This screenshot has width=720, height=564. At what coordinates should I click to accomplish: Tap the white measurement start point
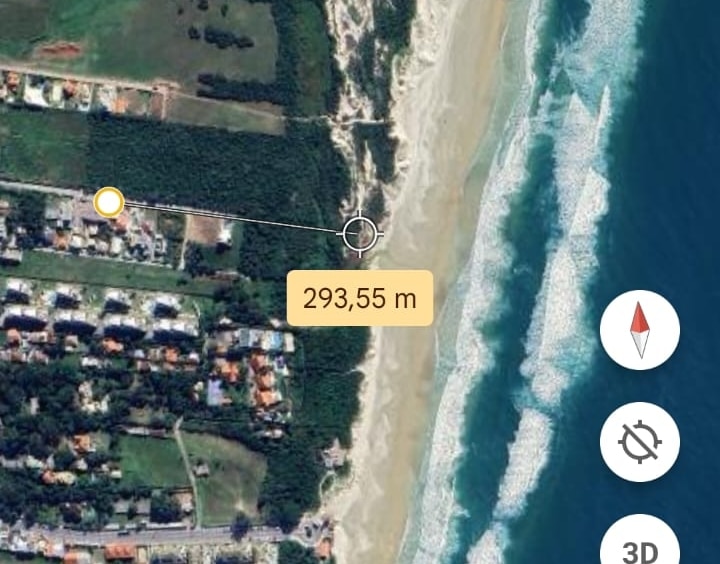109,204
